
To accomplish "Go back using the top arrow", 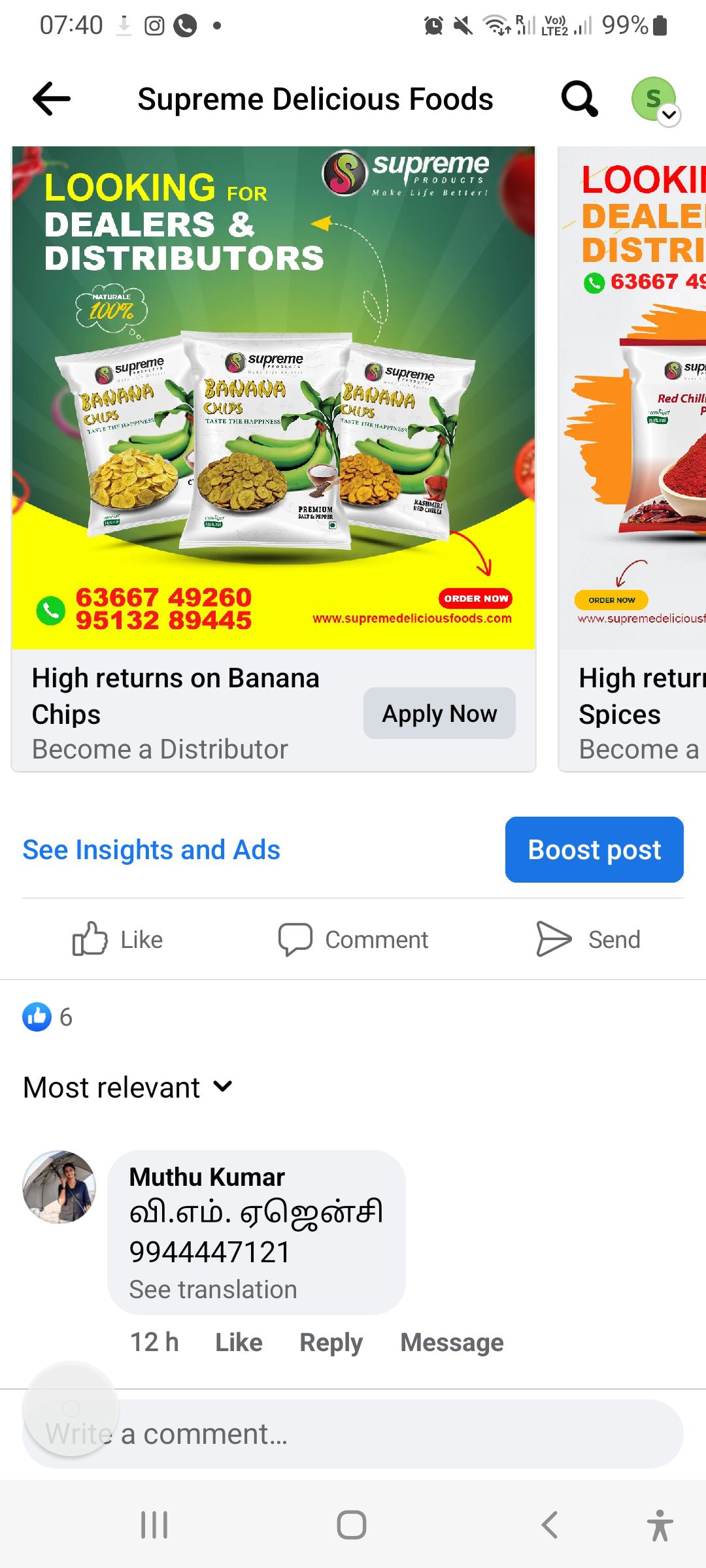I will coord(52,99).
